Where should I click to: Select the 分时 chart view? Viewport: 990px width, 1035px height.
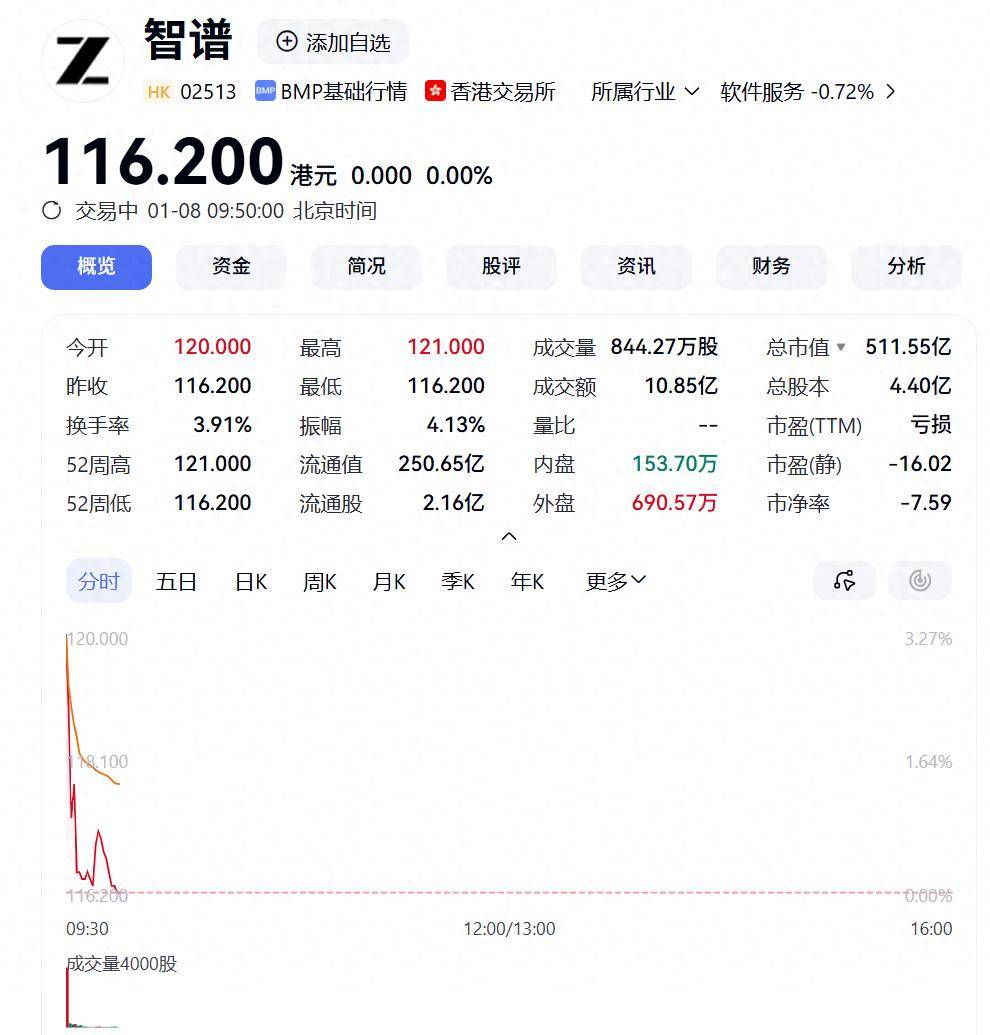click(98, 581)
